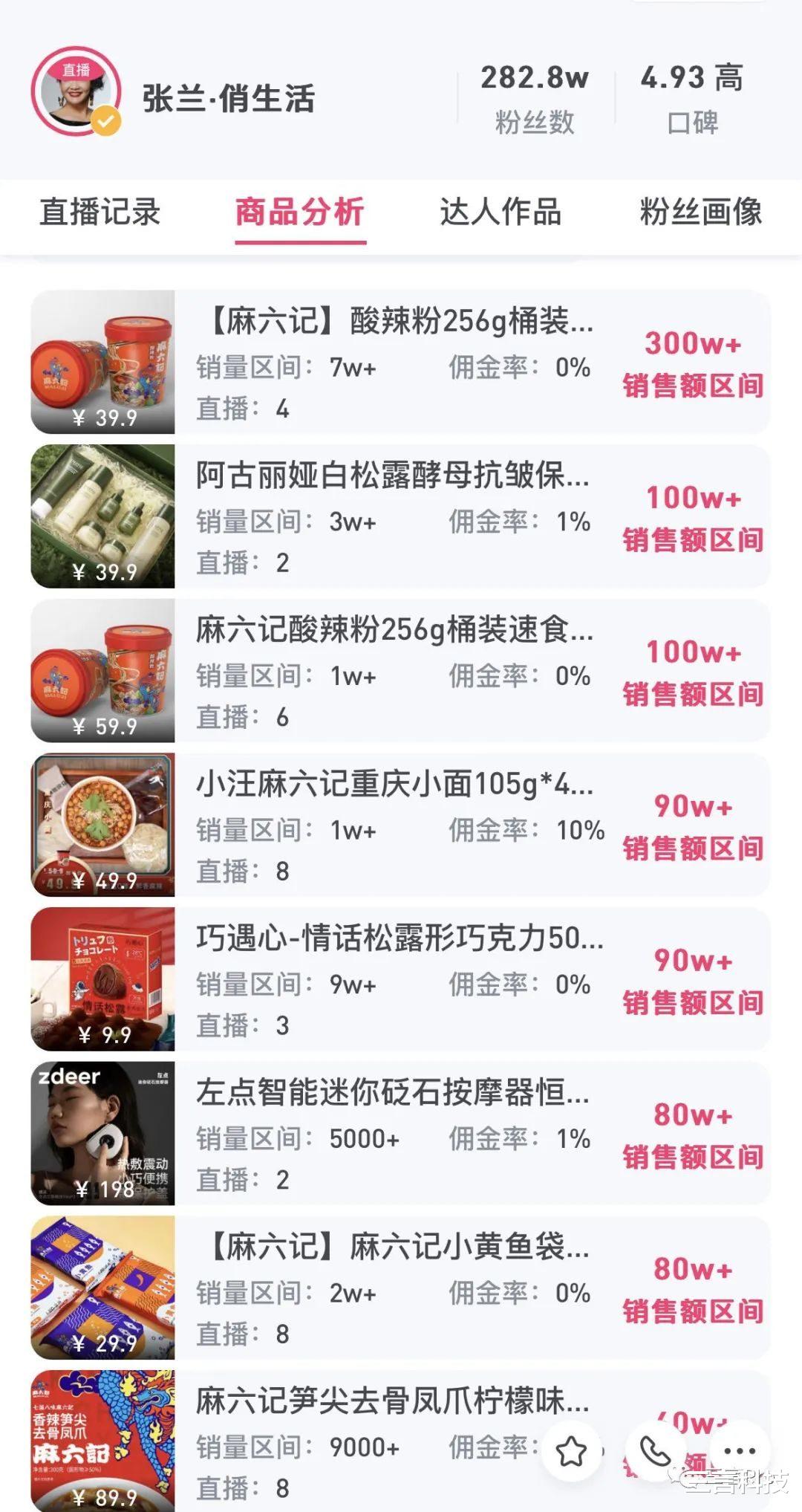Open the ¥39.9 酸辣粉 bucket product thumbnail
The height and width of the screenshot is (1512, 802).
102,364
